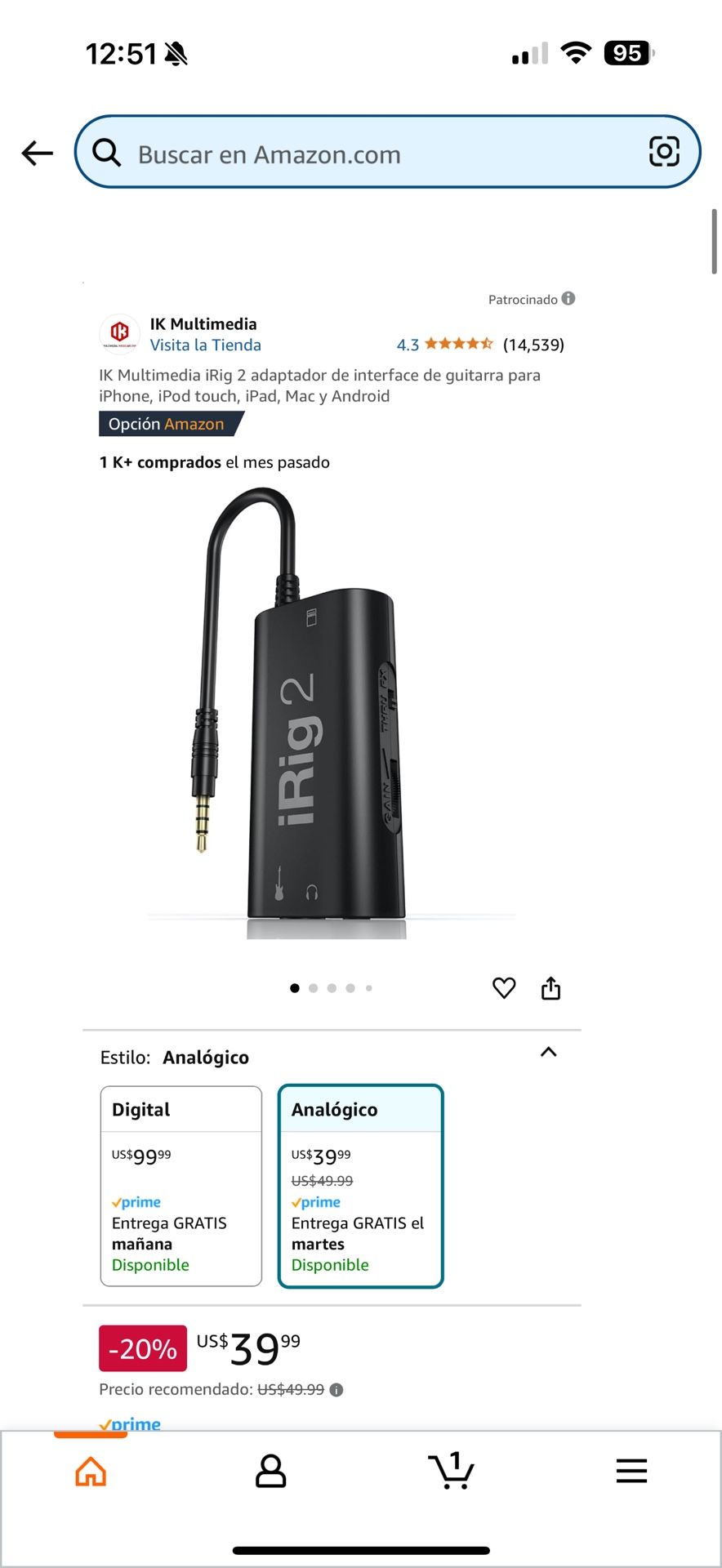Open the hamburger menu tab
This screenshot has height=1568, width=722.
[x=631, y=1472]
